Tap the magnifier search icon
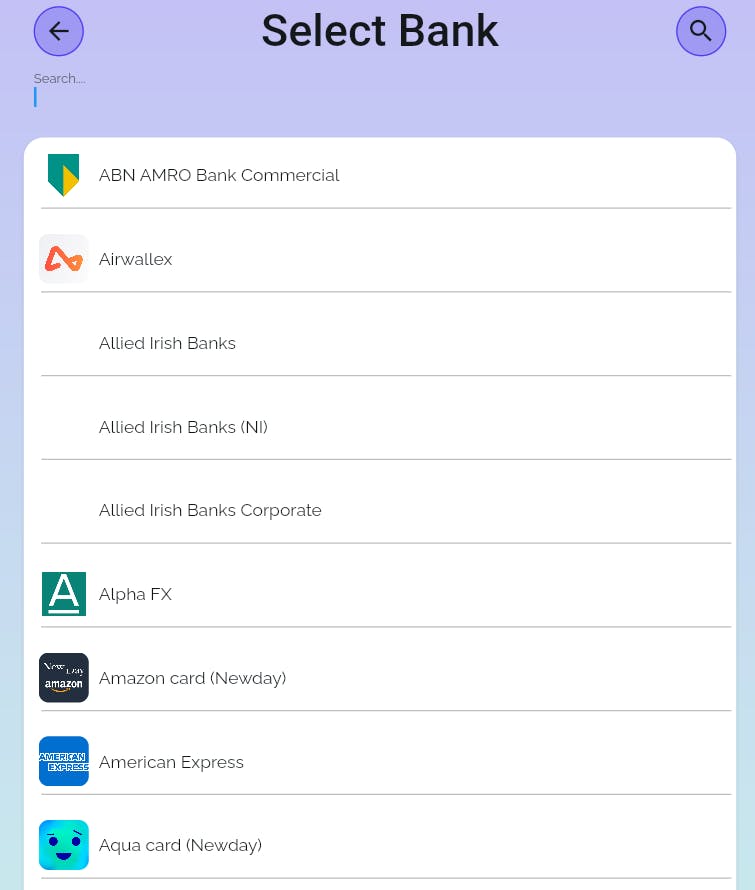Image resolution: width=755 pixels, height=890 pixels. [x=700, y=31]
